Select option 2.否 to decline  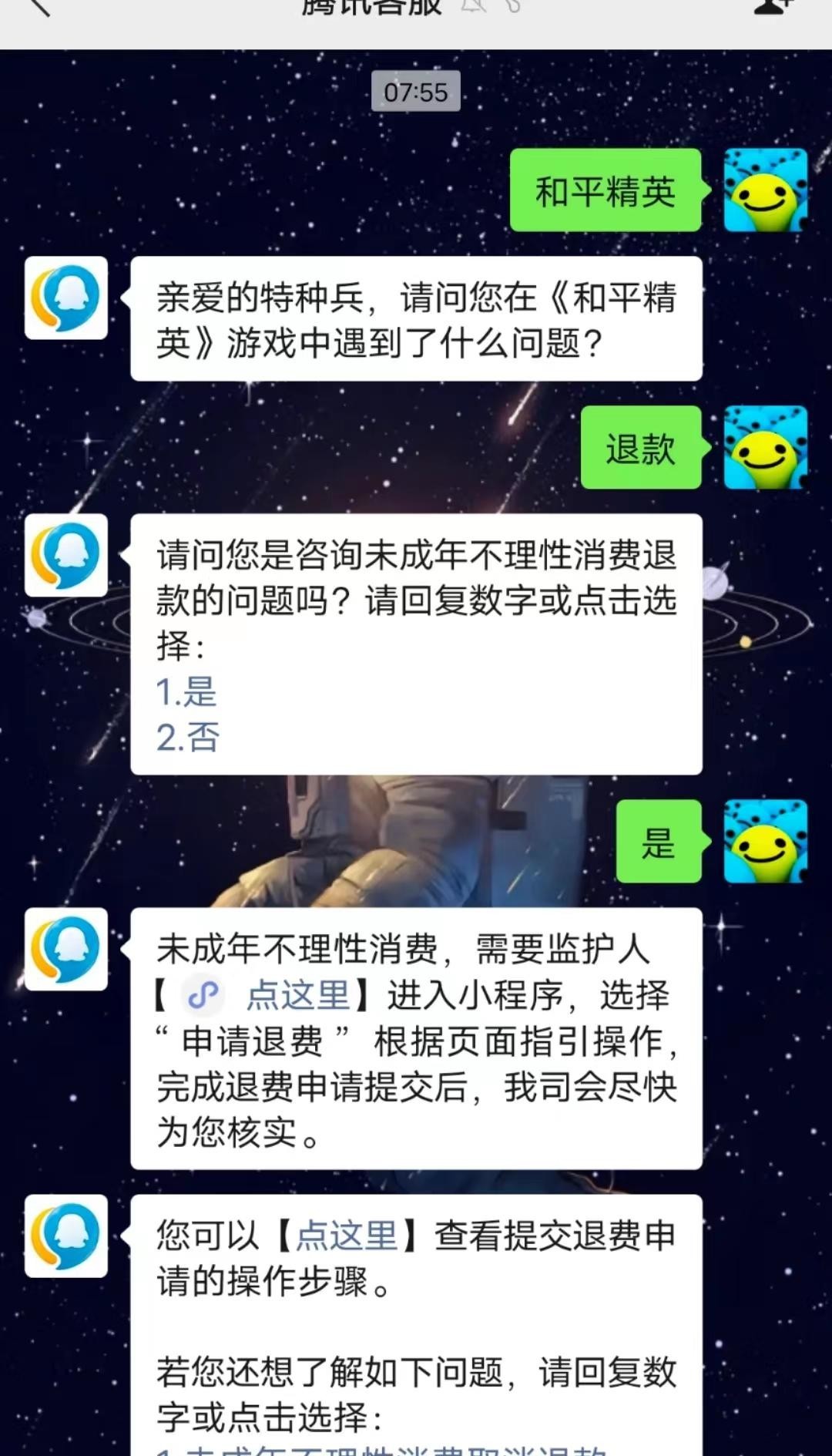click(187, 738)
